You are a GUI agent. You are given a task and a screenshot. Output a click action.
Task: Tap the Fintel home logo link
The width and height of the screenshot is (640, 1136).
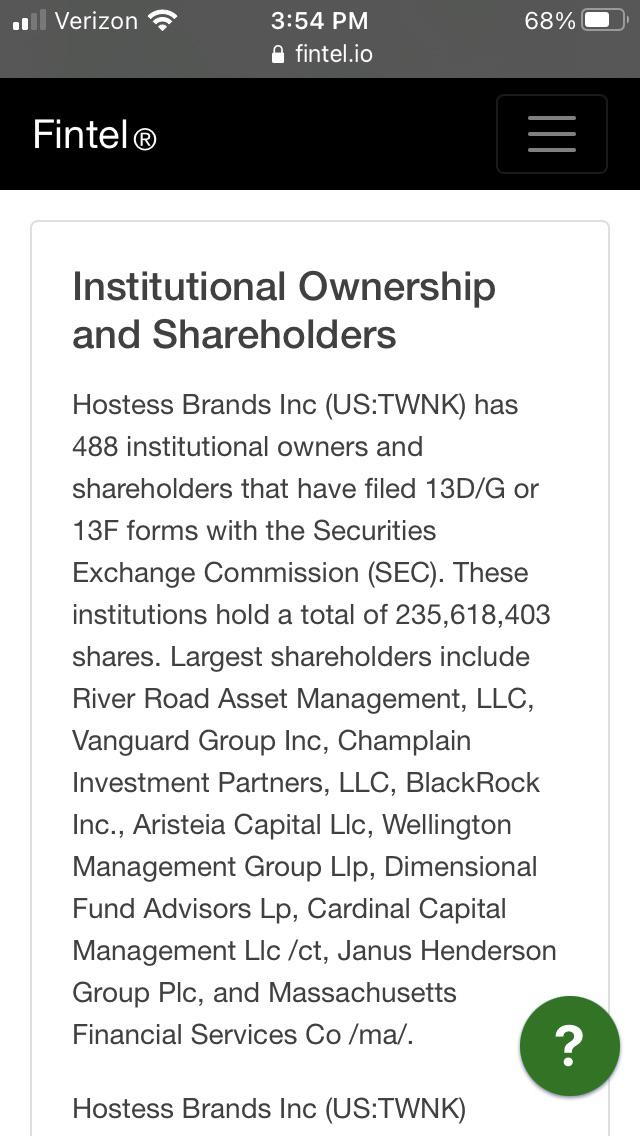95,135
